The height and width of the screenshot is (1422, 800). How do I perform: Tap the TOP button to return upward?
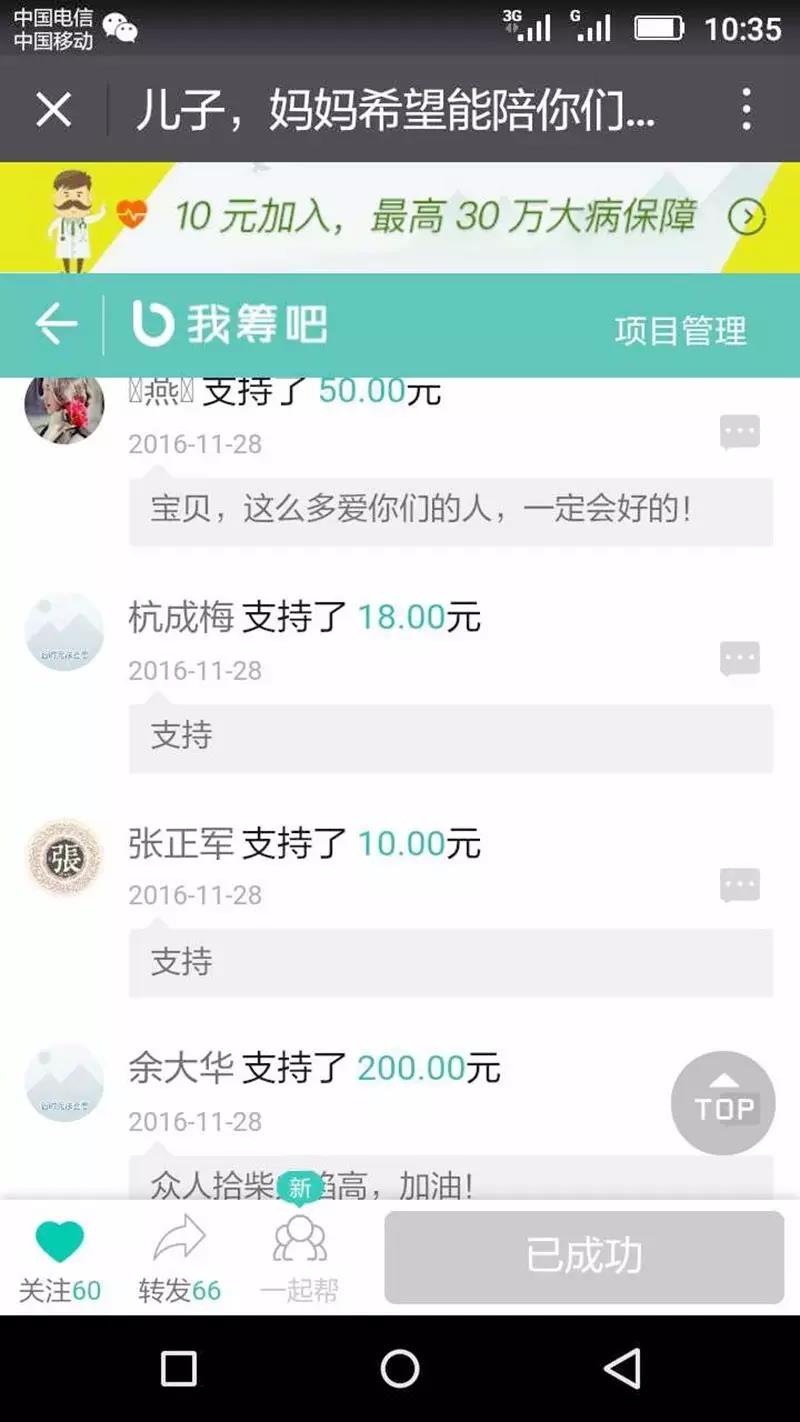[723, 1101]
